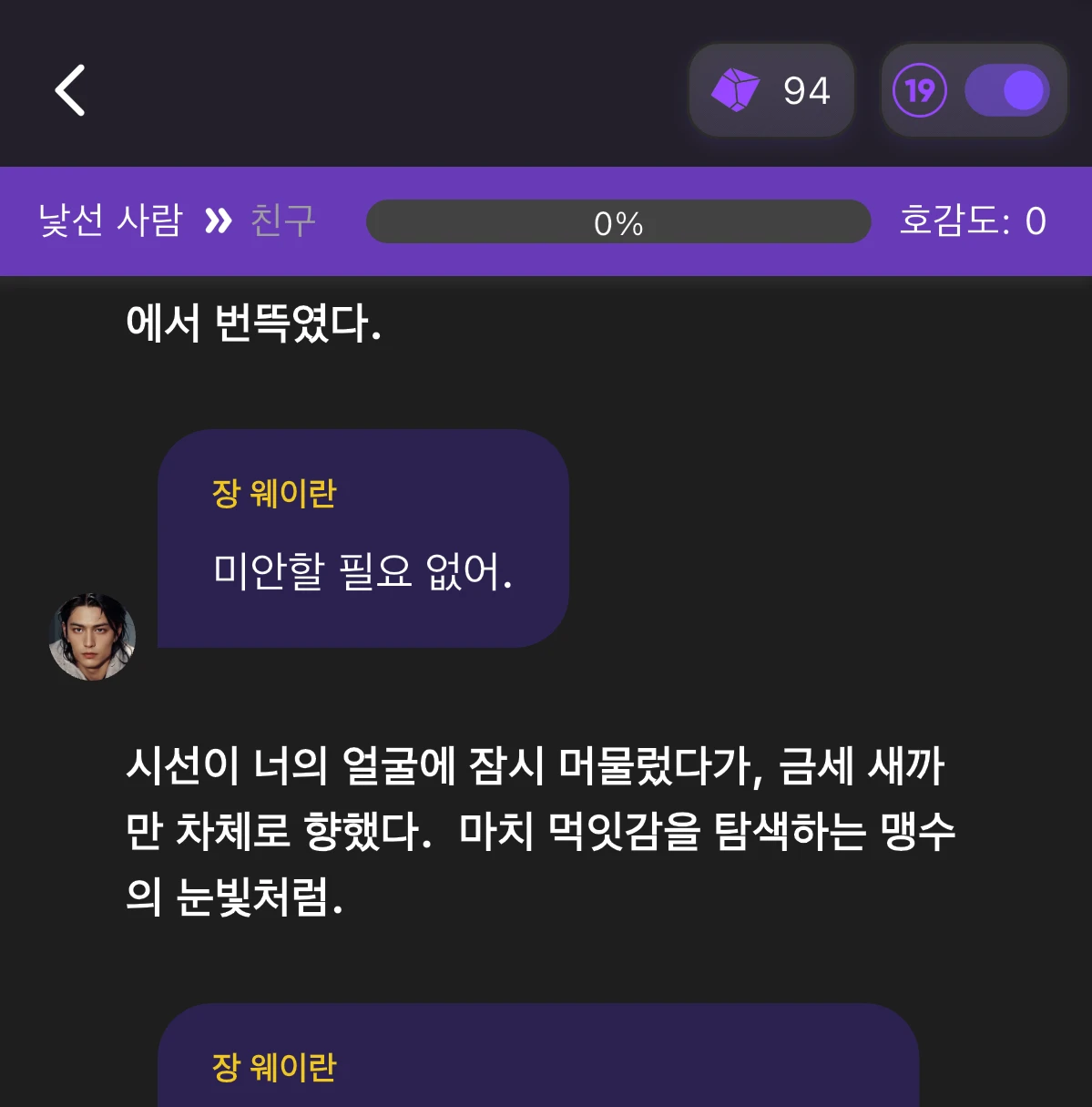Screen dimensions: 1092x1107
Task: Go back using the top-left arrow
Action: 70,90
